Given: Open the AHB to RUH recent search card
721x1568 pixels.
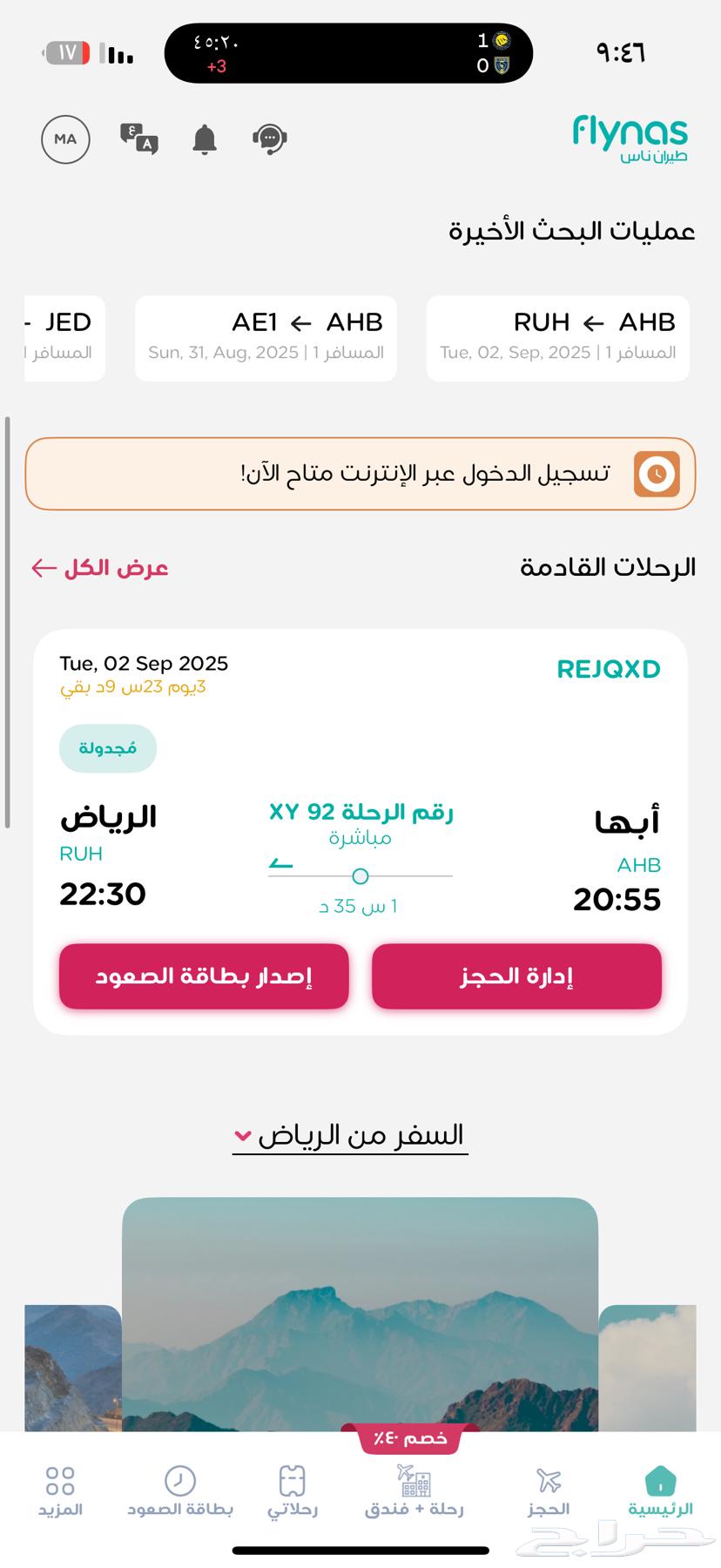Looking at the screenshot, I should (x=557, y=338).
